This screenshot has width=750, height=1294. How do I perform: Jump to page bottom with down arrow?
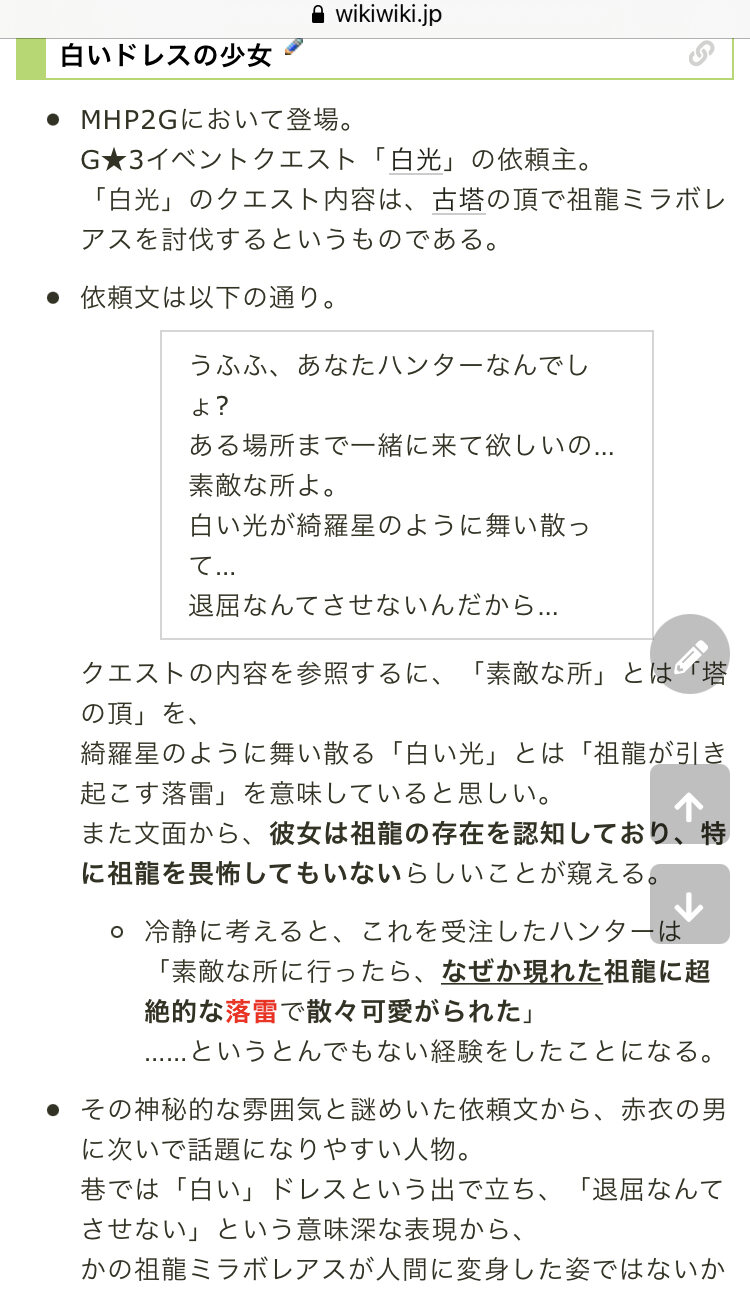click(690, 905)
